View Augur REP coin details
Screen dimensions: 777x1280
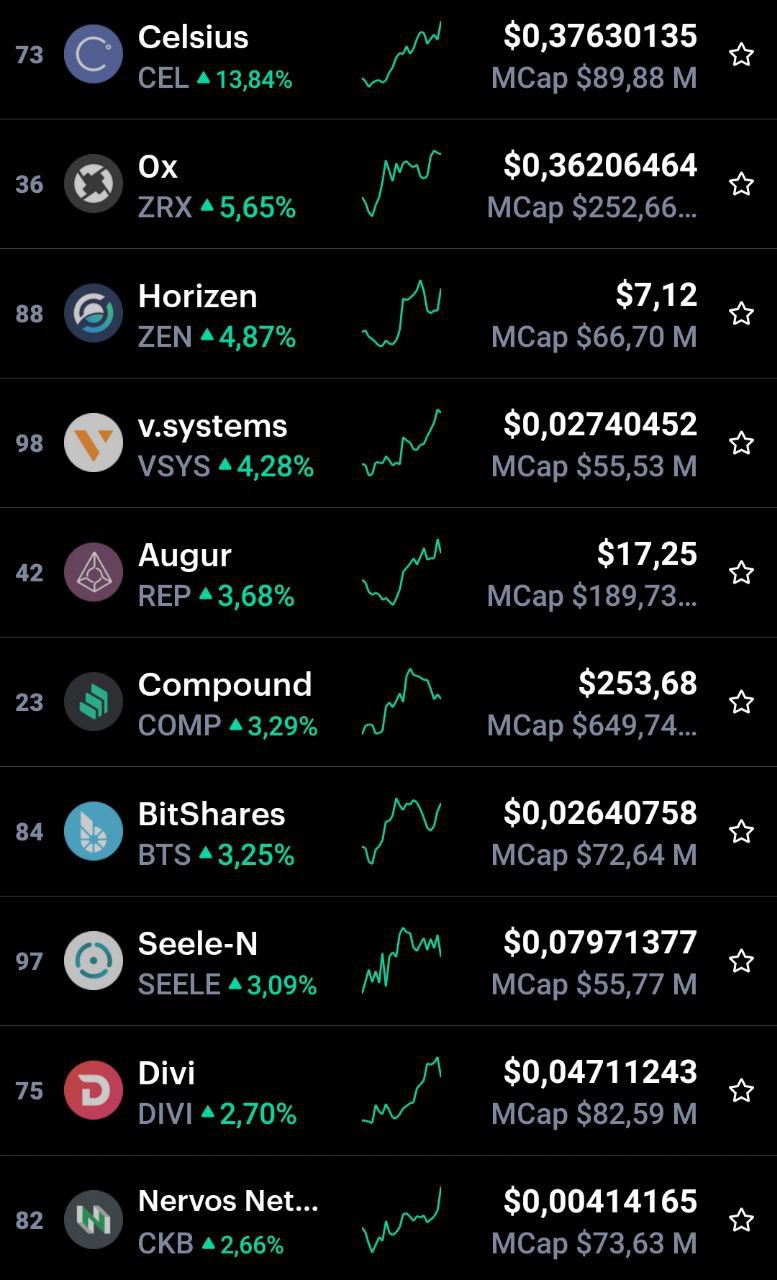(x=388, y=572)
